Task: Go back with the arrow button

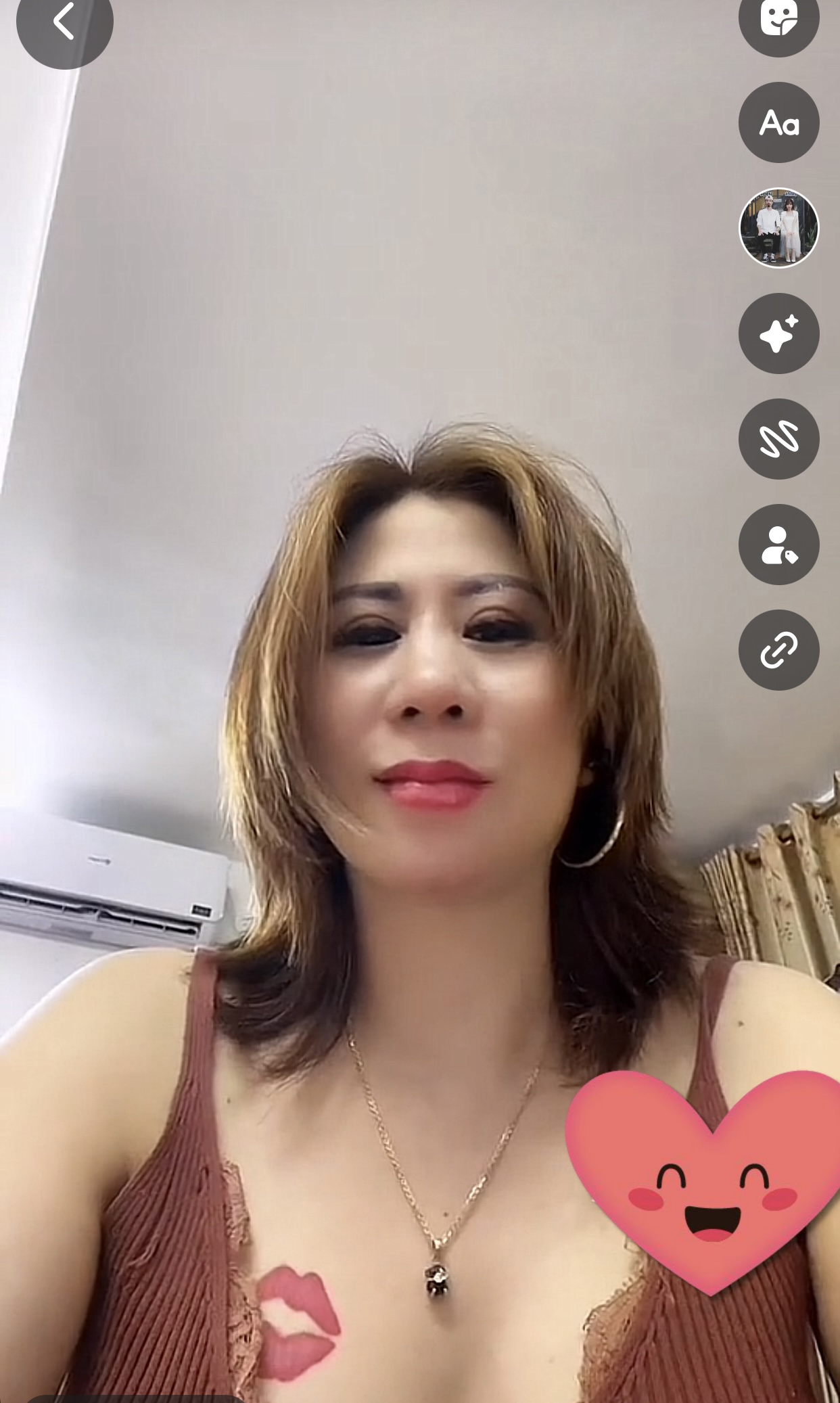Action: tap(64, 22)
